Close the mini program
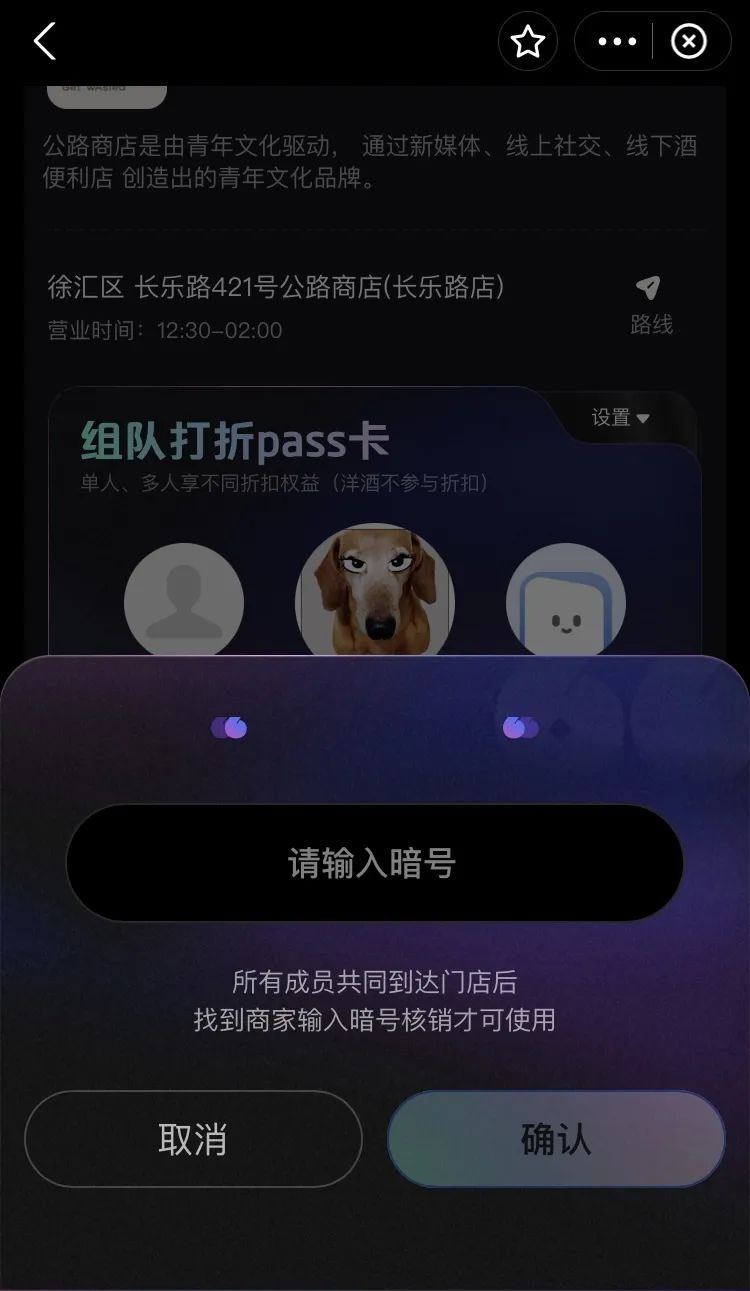 [x=689, y=42]
